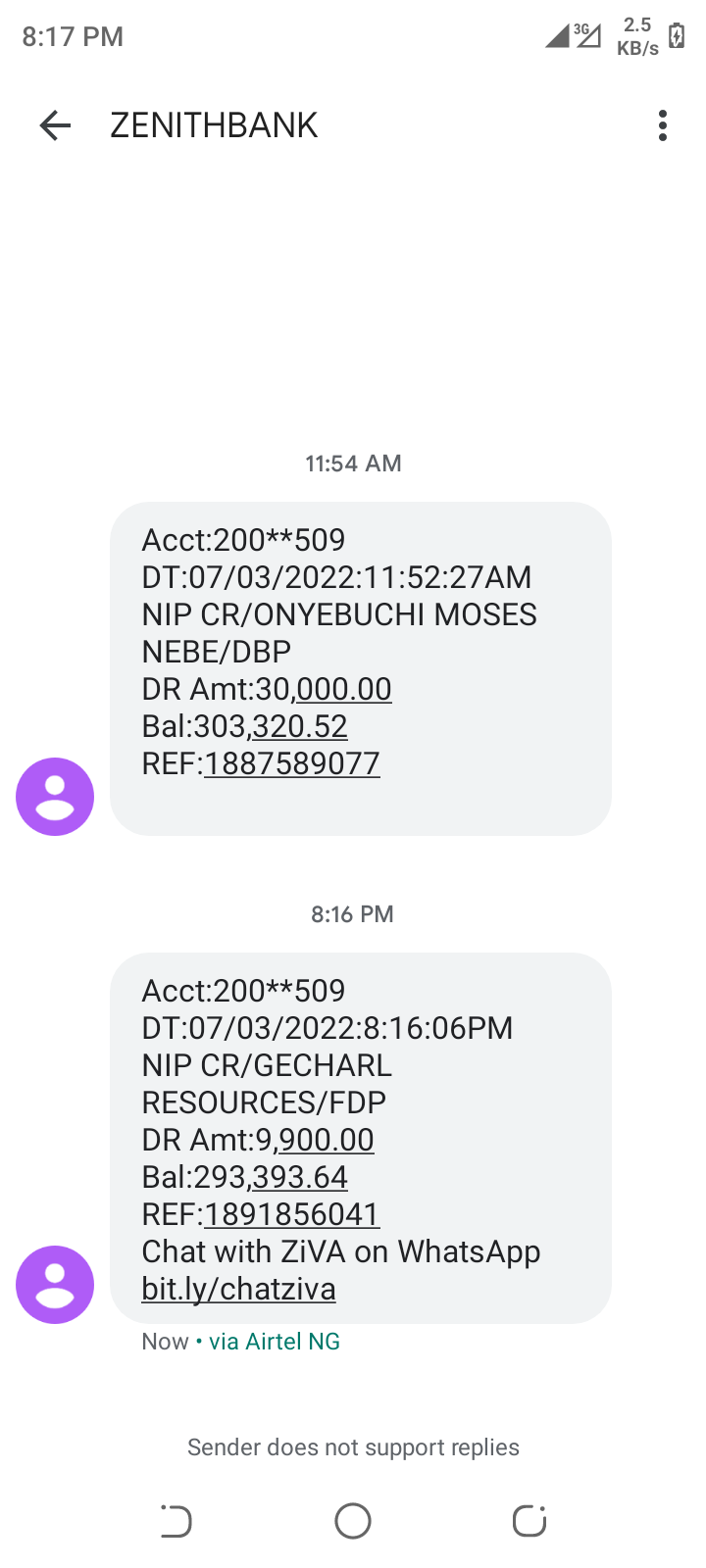Image resolution: width=706 pixels, height=1568 pixels.
Task: Open sender avatar beside the 8:16 PM message
Action: [x=55, y=1285]
